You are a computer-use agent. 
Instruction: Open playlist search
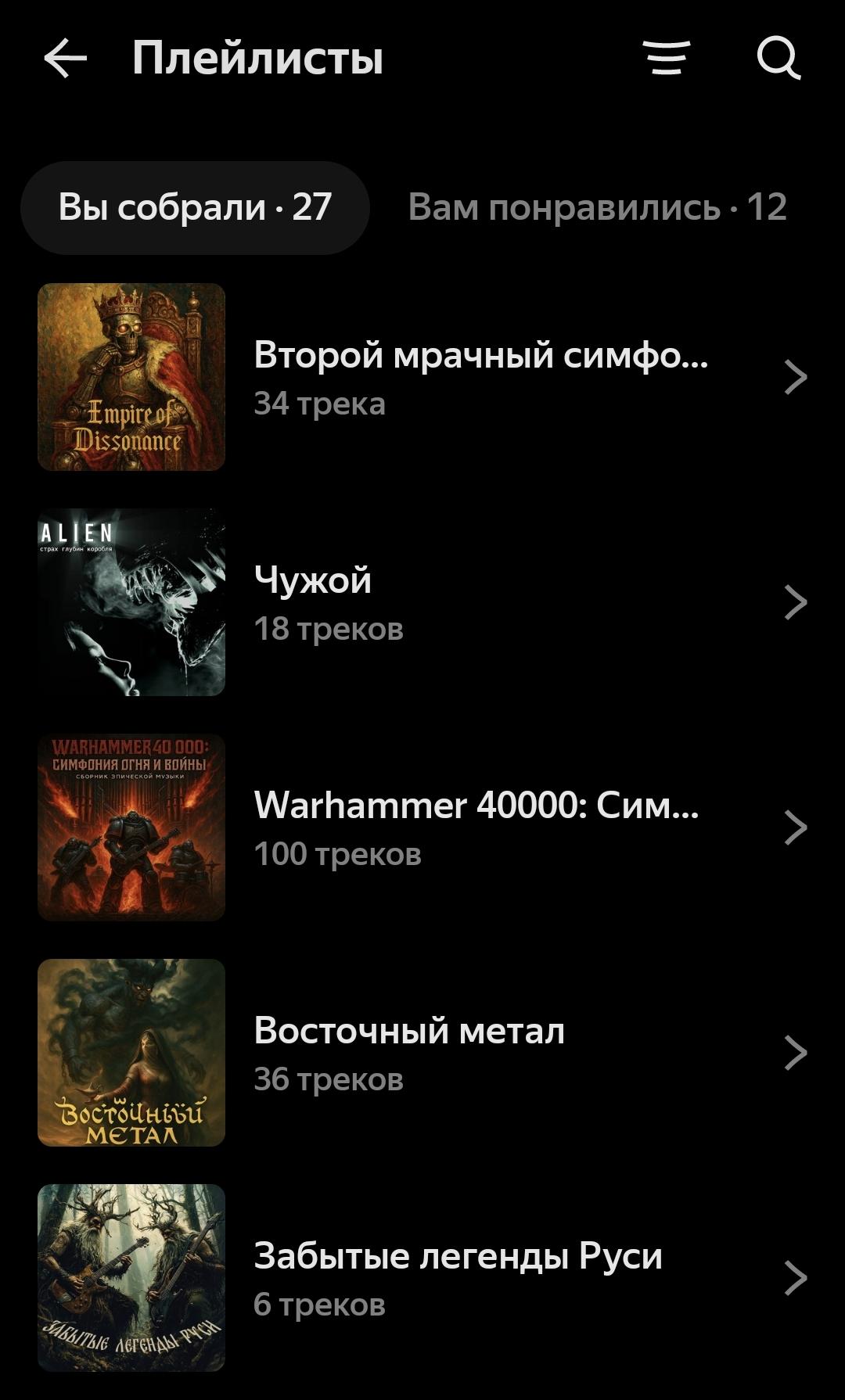[x=778, y=59]
